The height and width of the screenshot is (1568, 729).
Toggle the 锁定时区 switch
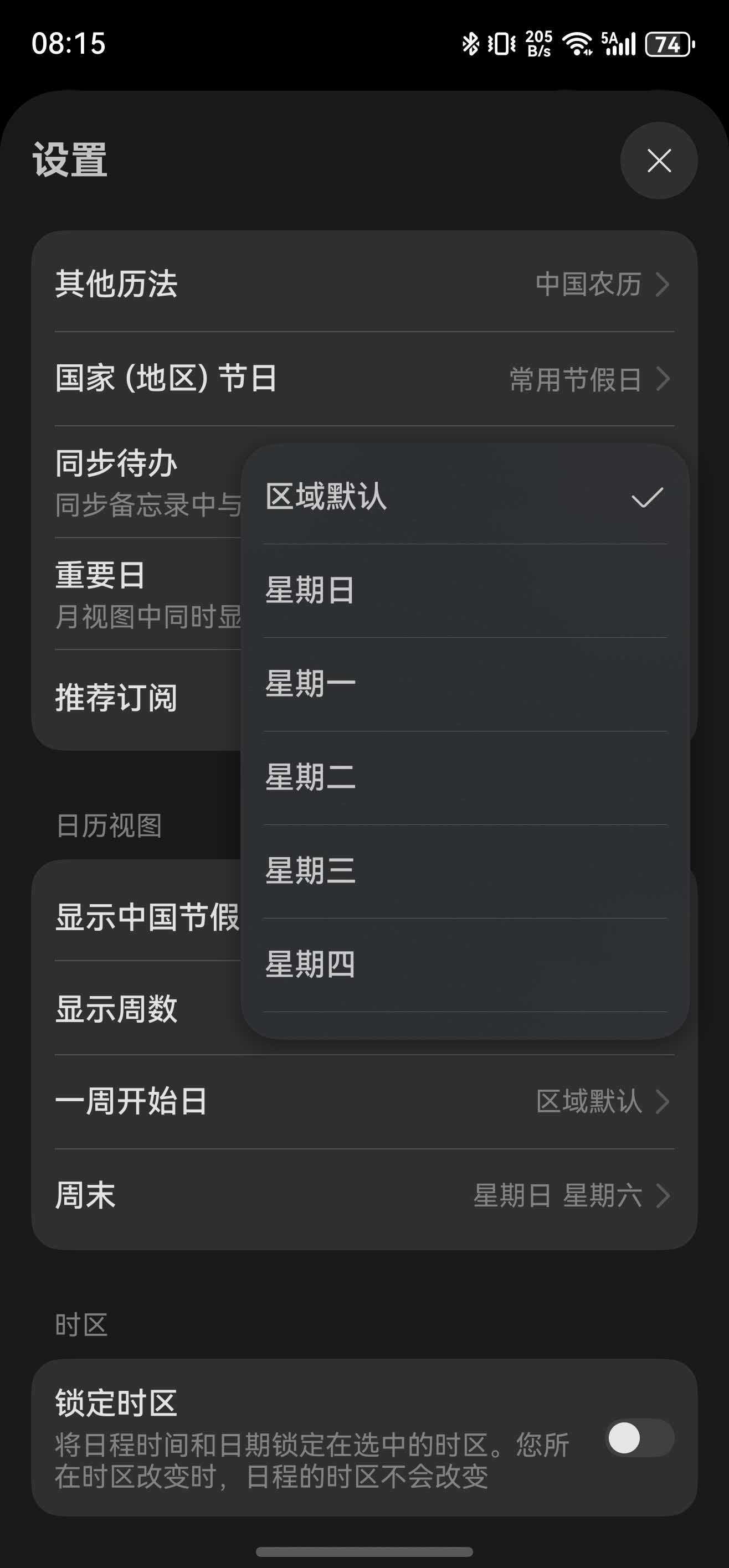pos(639,1438)
